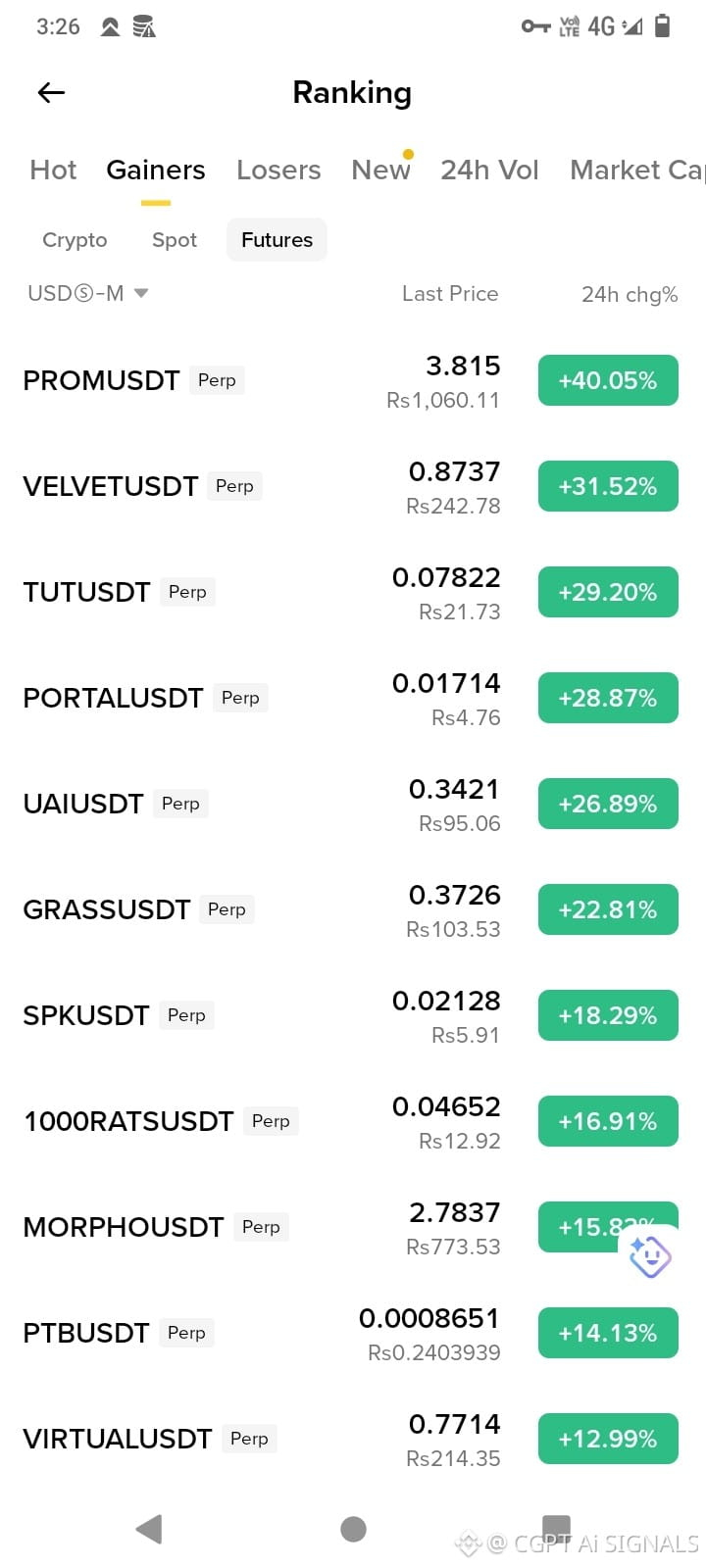View TUTUSDT futures details
Viewport: 706px width, 1568px height.
[x=353, y=592]
